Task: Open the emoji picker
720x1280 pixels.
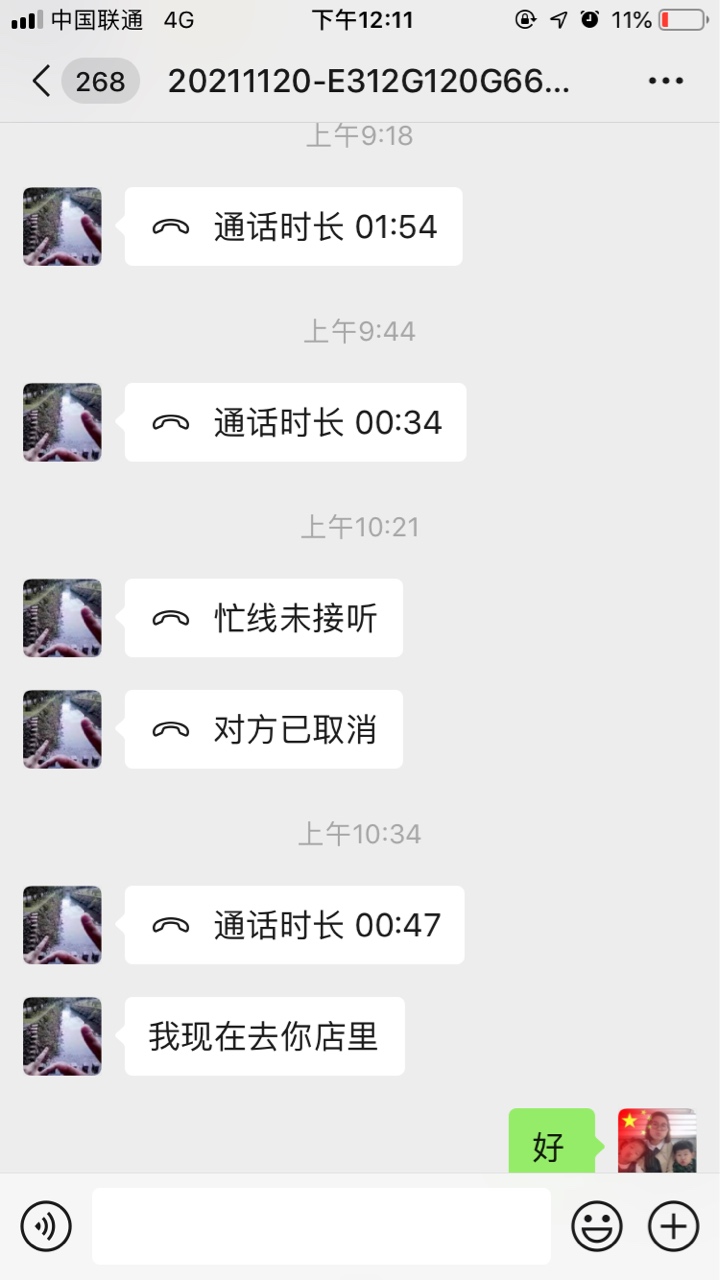Action: (597, 1226)
